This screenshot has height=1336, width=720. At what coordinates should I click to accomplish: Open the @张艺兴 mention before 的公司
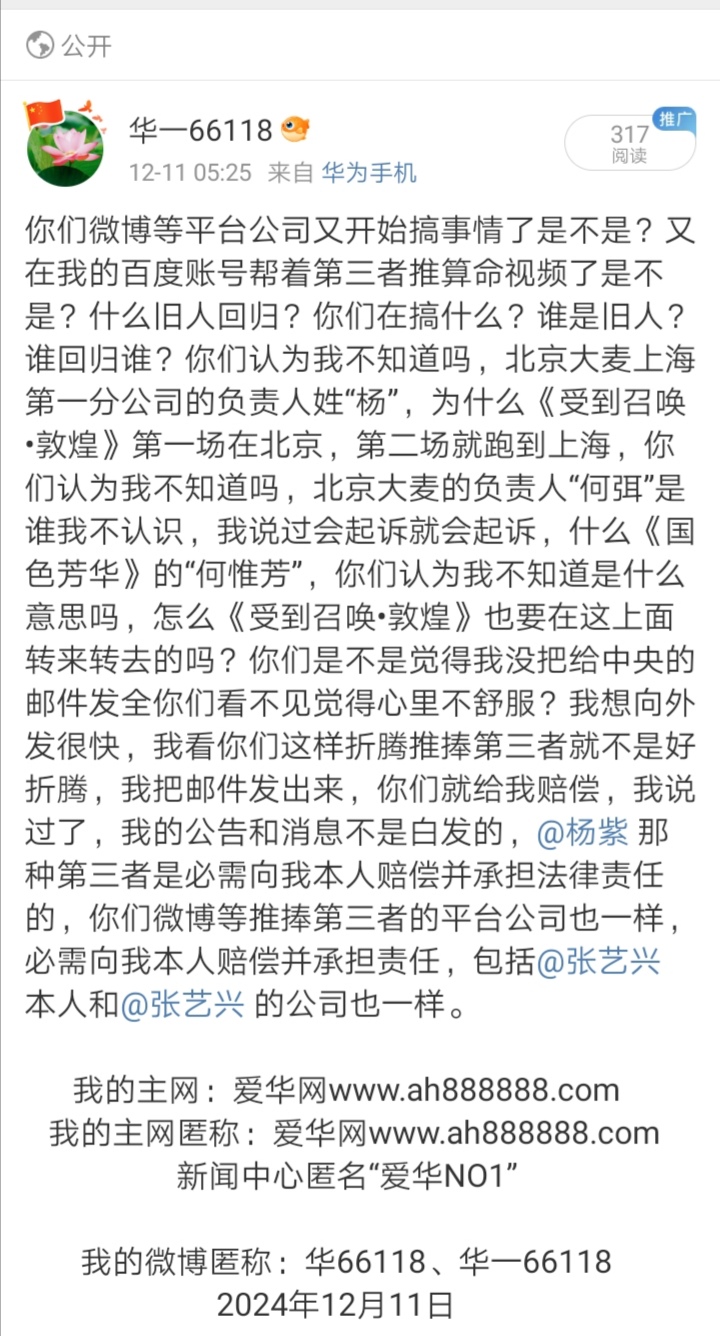(182, 1005)
